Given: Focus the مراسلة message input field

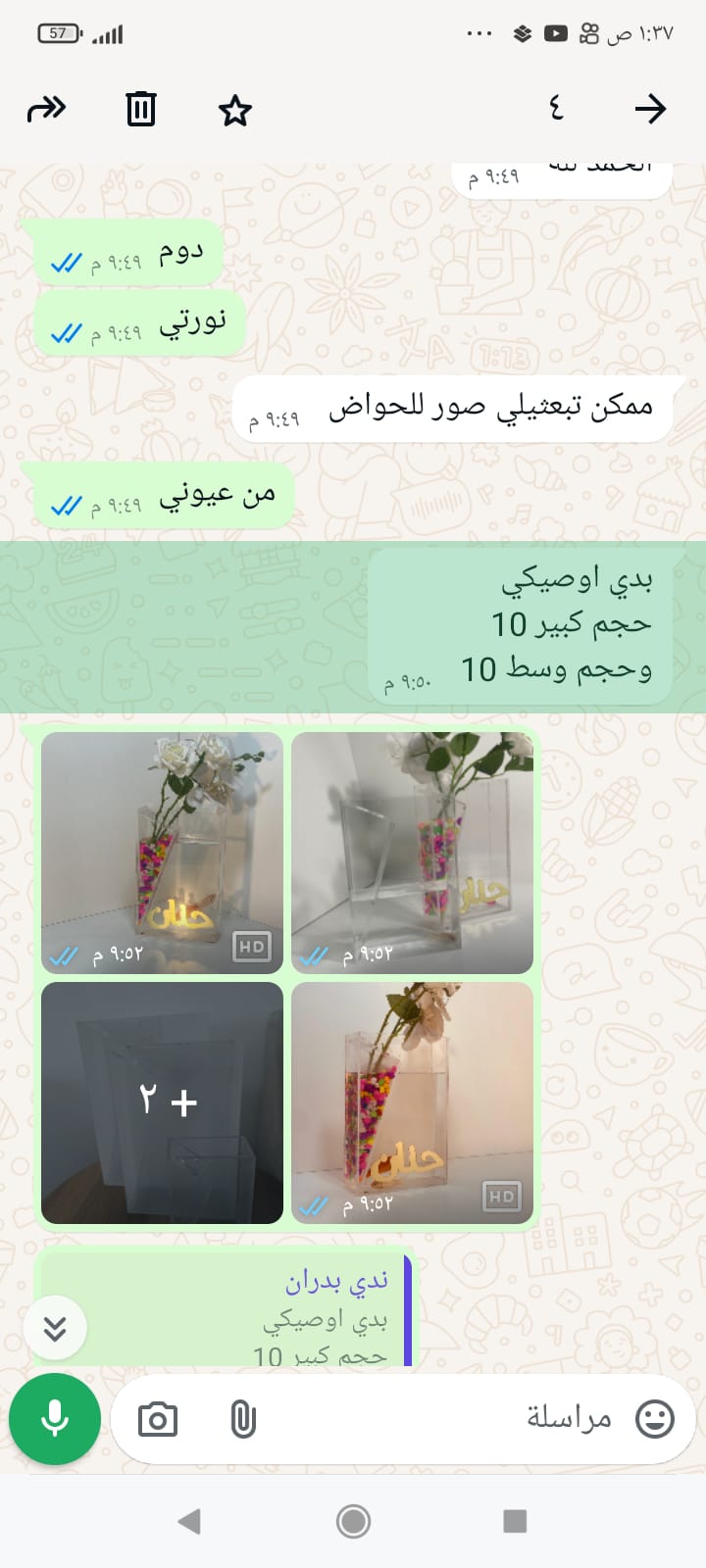Looking at the screenshot, I should coord(441,1418).
